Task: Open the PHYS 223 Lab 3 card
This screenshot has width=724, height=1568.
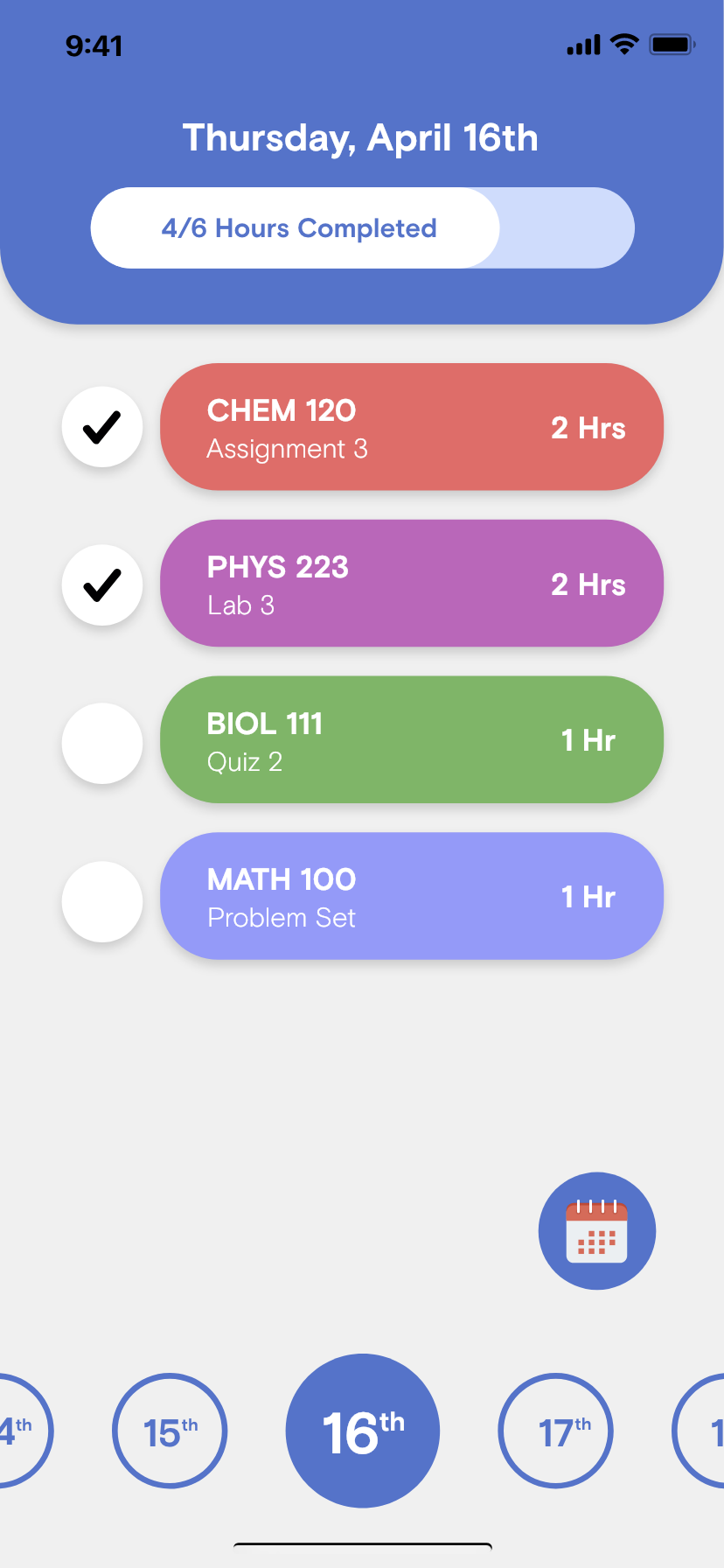Action: (x=412, y=584)
